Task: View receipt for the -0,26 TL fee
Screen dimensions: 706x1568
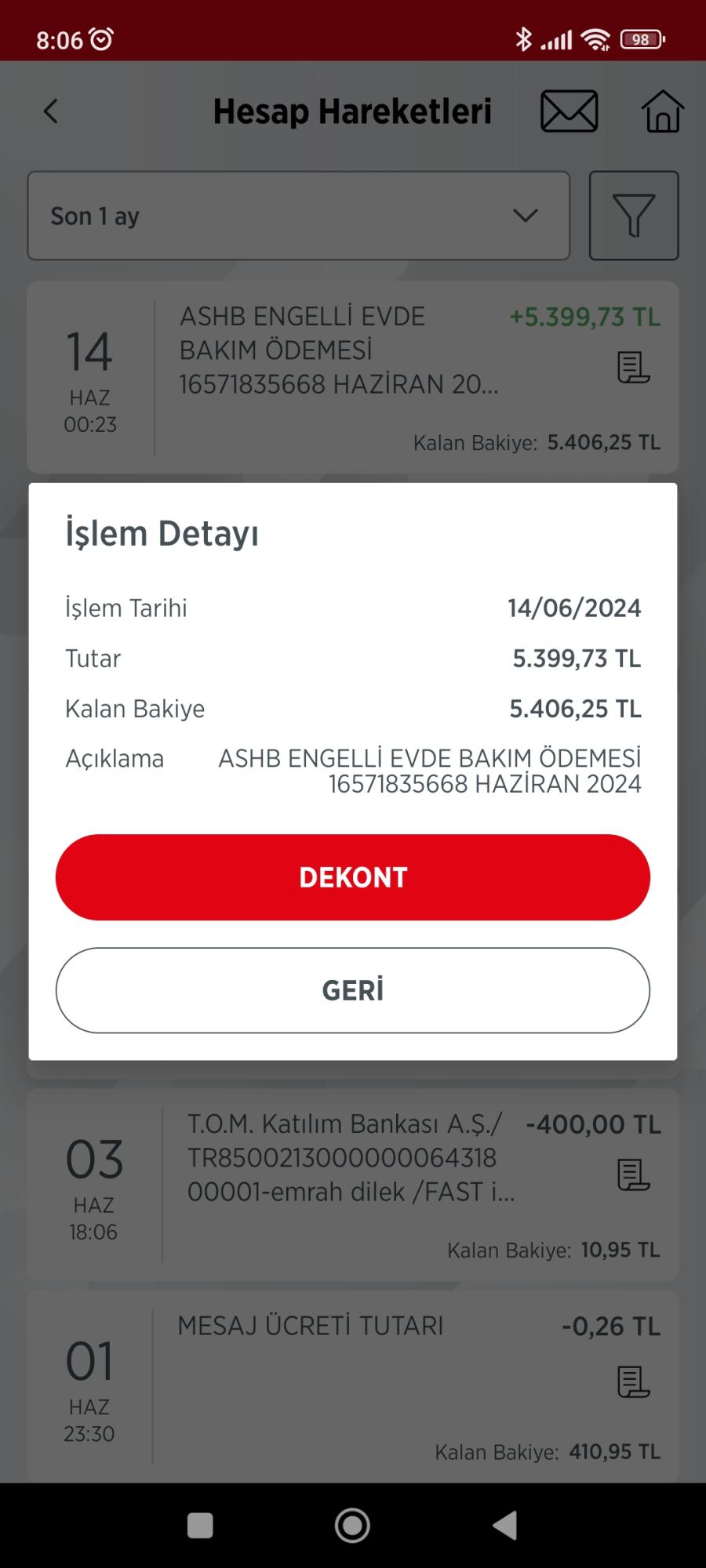Action: [633, 1382]
